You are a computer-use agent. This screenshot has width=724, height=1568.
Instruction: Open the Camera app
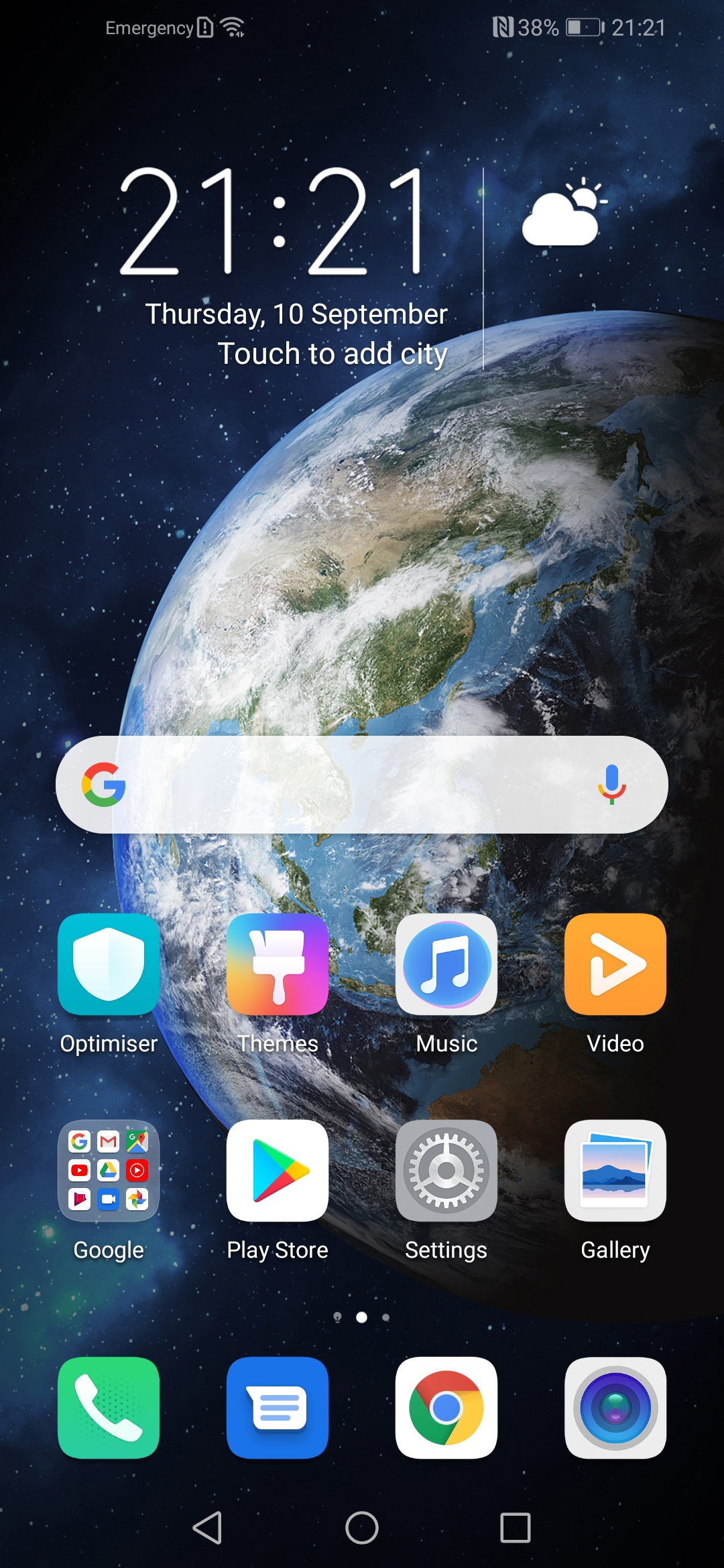tap(615, 1408)
